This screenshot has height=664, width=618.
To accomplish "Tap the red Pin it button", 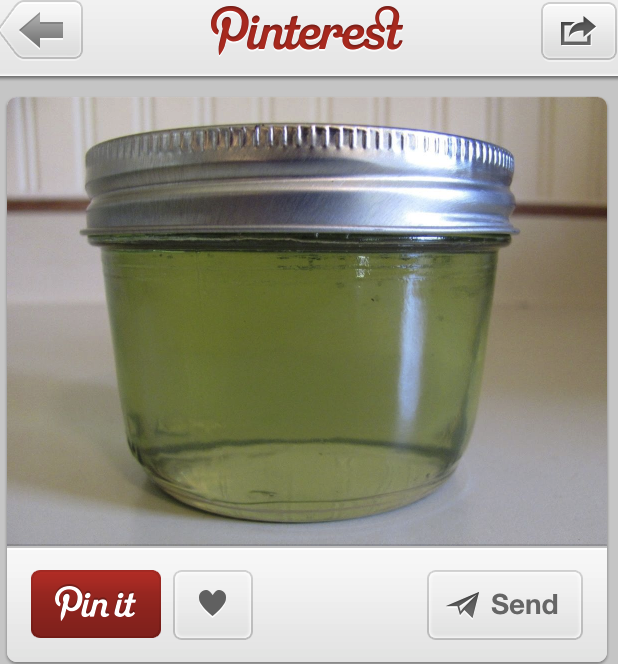I will tap(96, 604).
